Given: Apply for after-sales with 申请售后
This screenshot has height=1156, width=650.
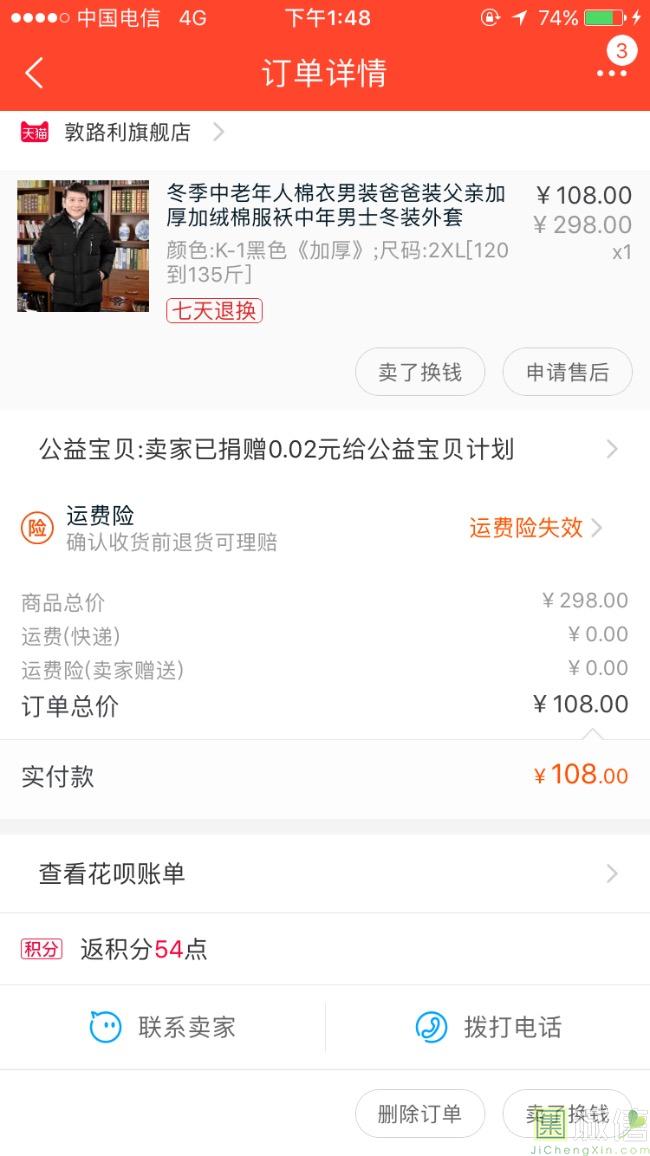Looking at the screenshot, I should point(567,373).
